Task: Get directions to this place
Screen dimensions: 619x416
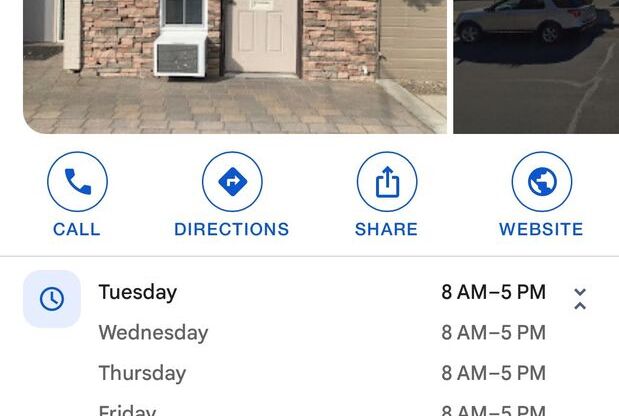Action: coord(232,183)
